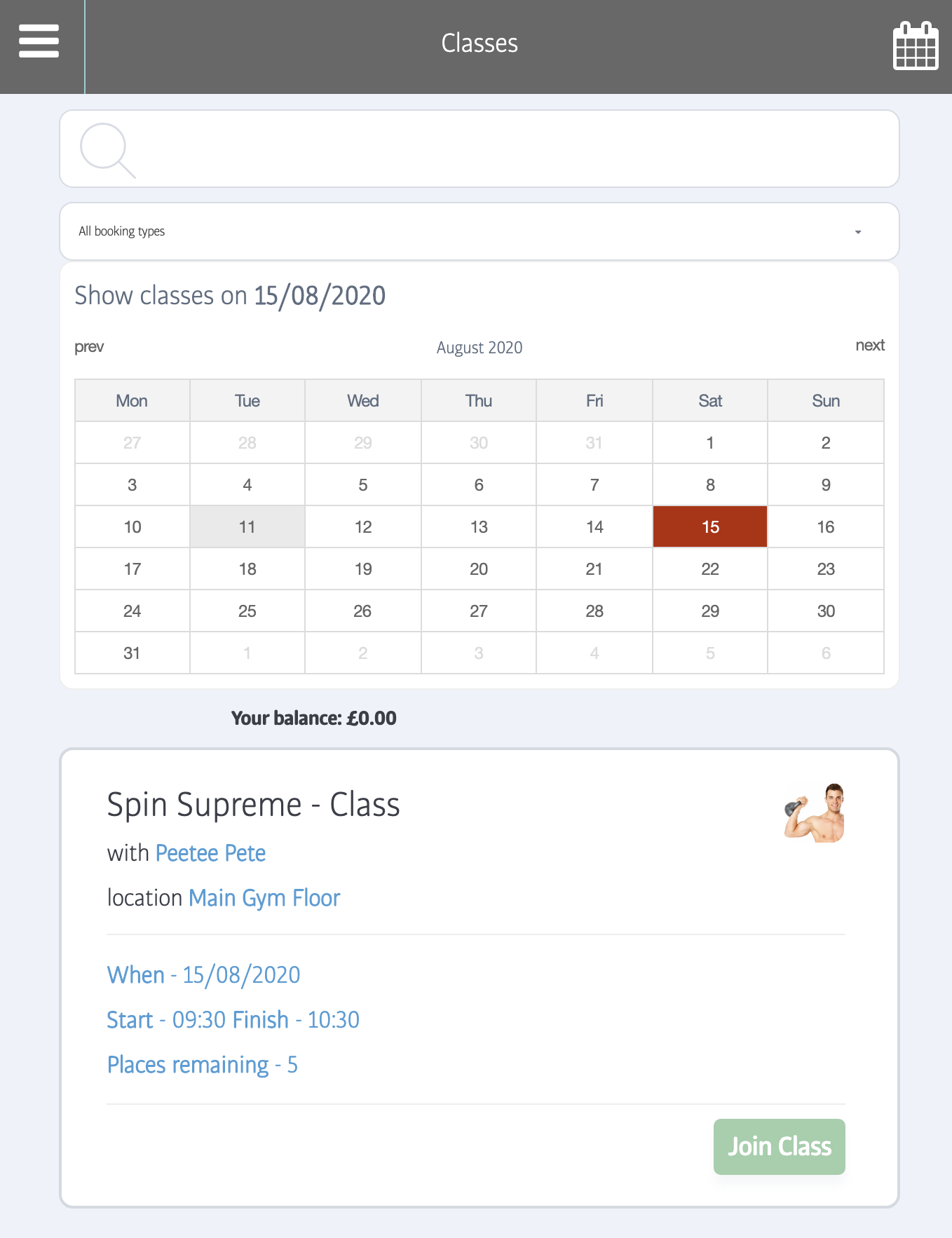Select Friday 7 on the calendar
The image size is (952, 1238).
coord(594,485)
